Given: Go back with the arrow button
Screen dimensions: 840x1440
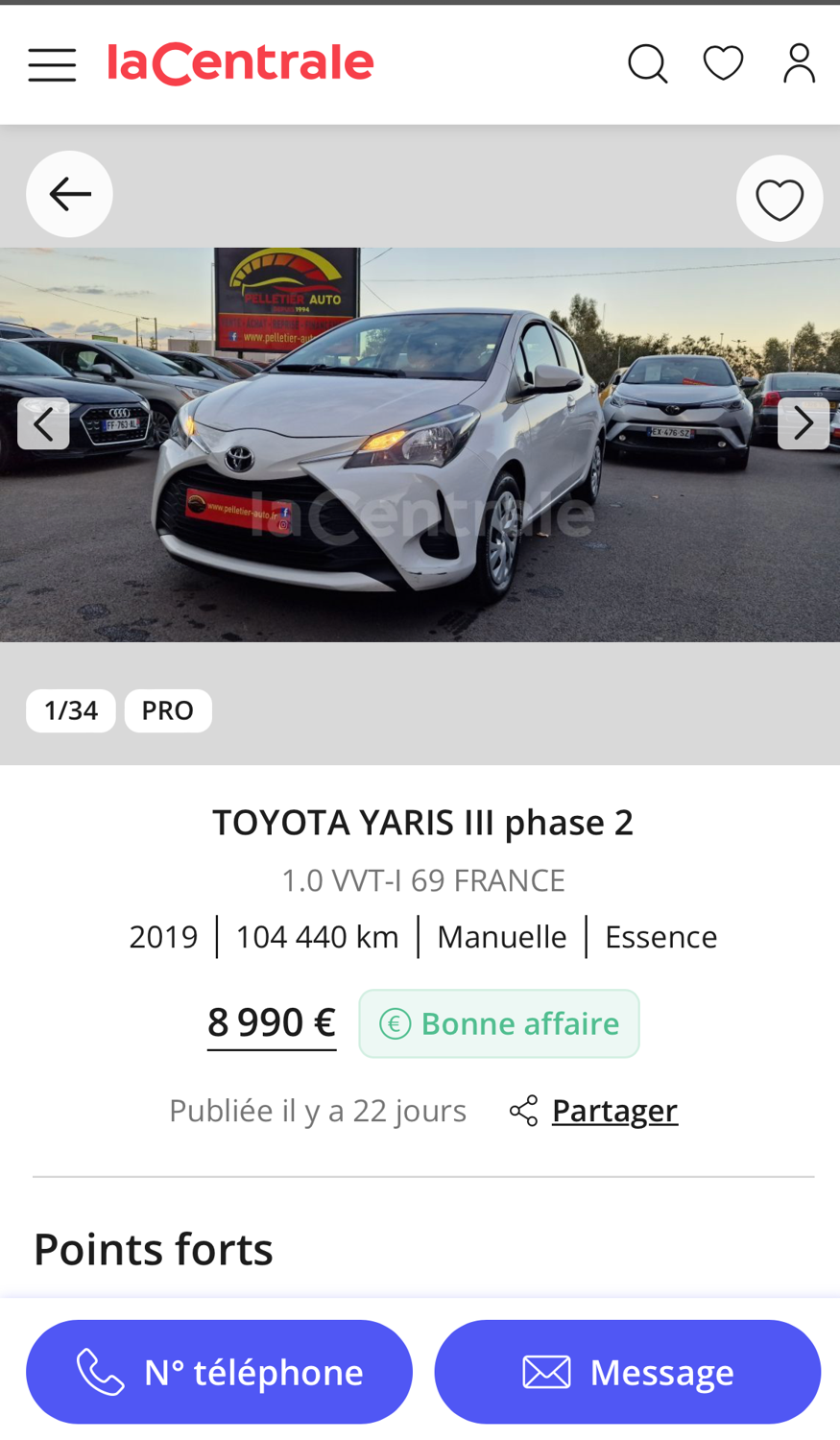Looking at the screenshot, I should pyautogui.click(x=69, y=194).
